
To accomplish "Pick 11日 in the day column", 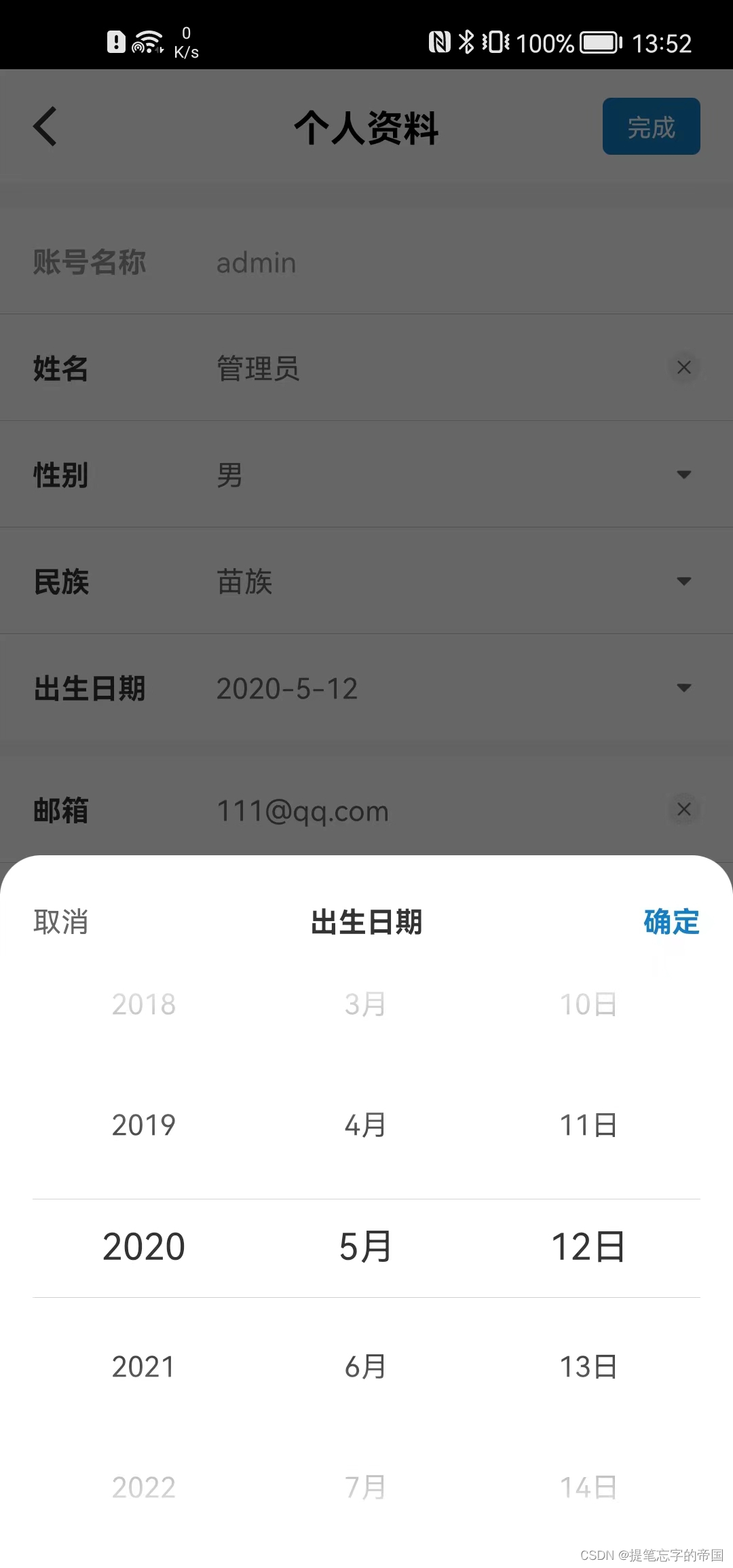I will coord(588,1125).
